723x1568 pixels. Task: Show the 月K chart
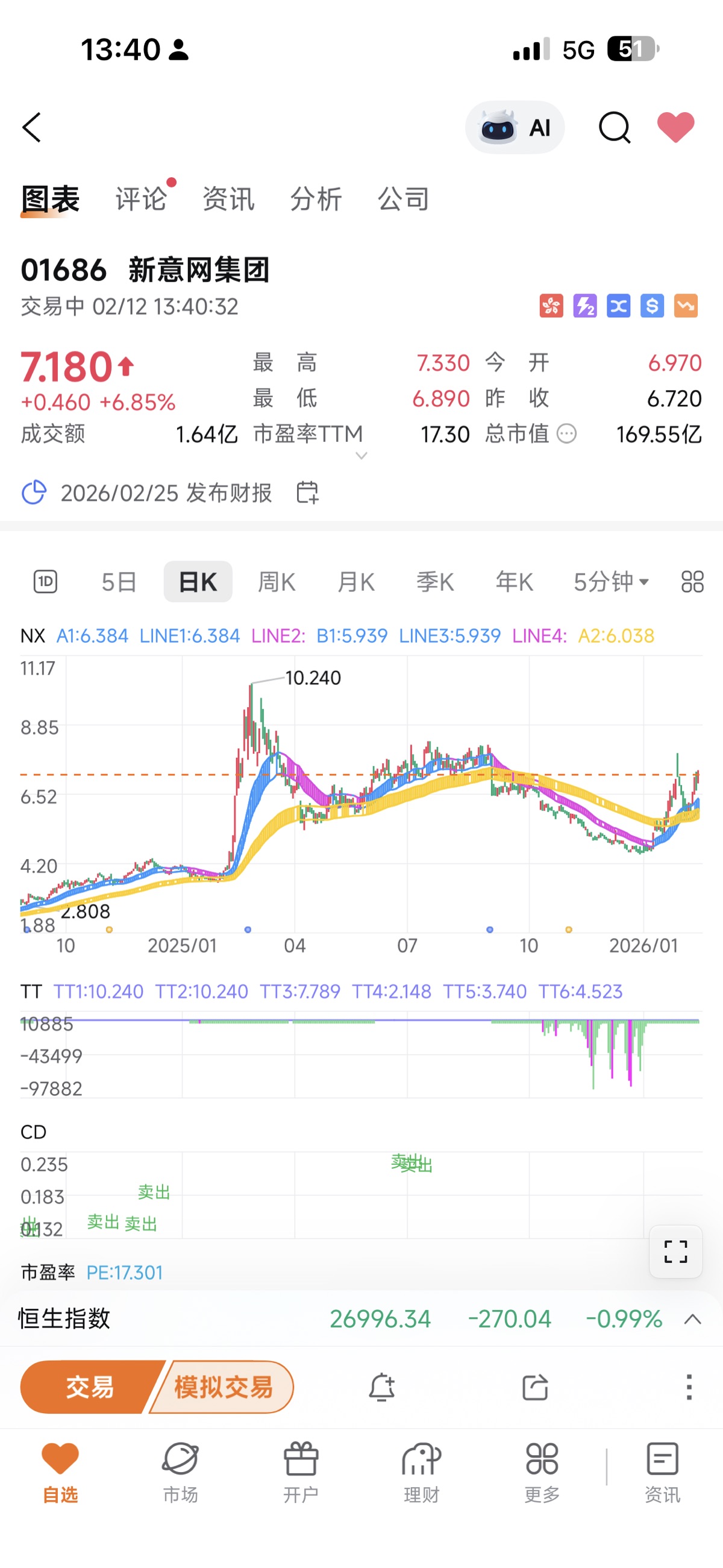click(356, 582)
